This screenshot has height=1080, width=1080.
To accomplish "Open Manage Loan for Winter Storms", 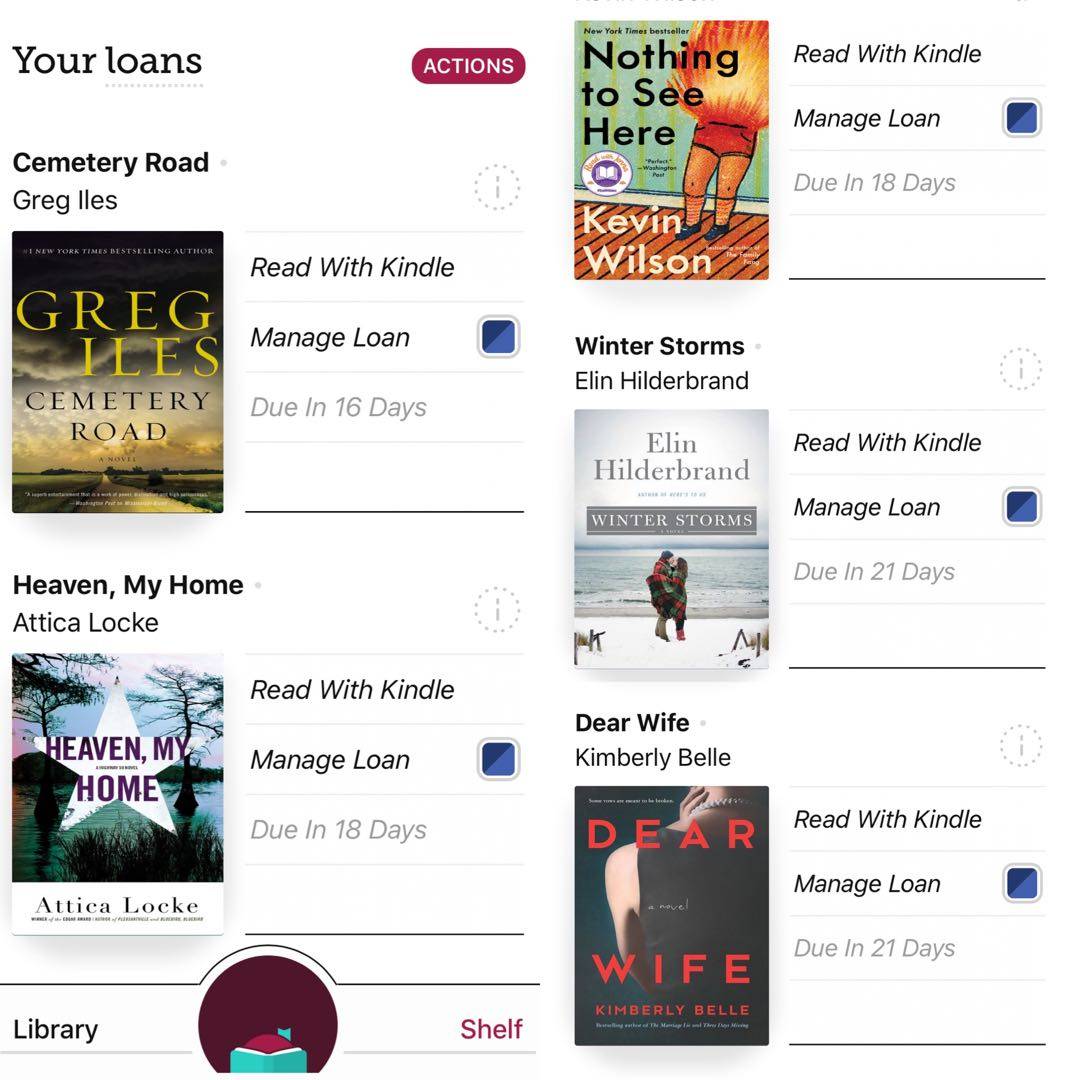I will click(x=867, y=507).
